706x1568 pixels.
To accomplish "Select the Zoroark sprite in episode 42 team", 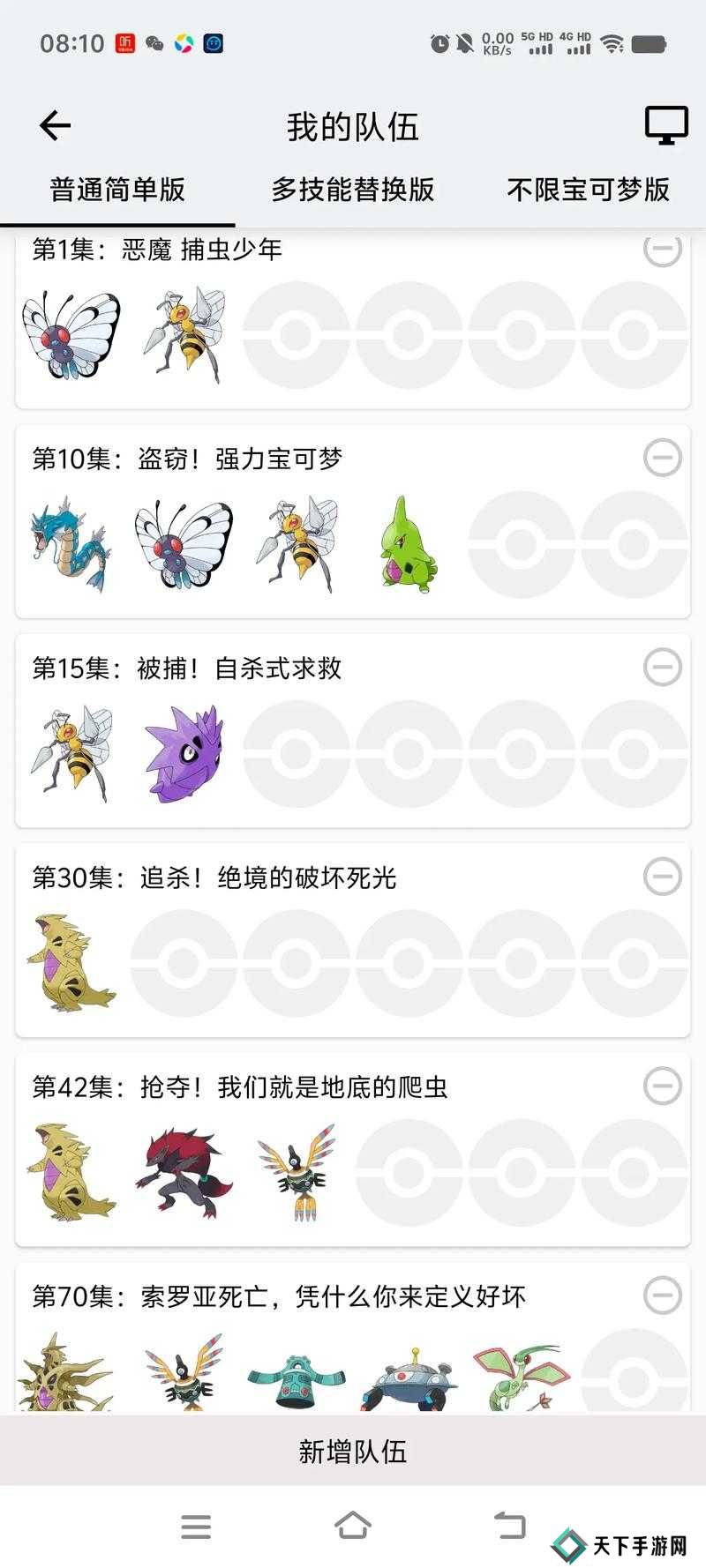I will coord(183,1170).
